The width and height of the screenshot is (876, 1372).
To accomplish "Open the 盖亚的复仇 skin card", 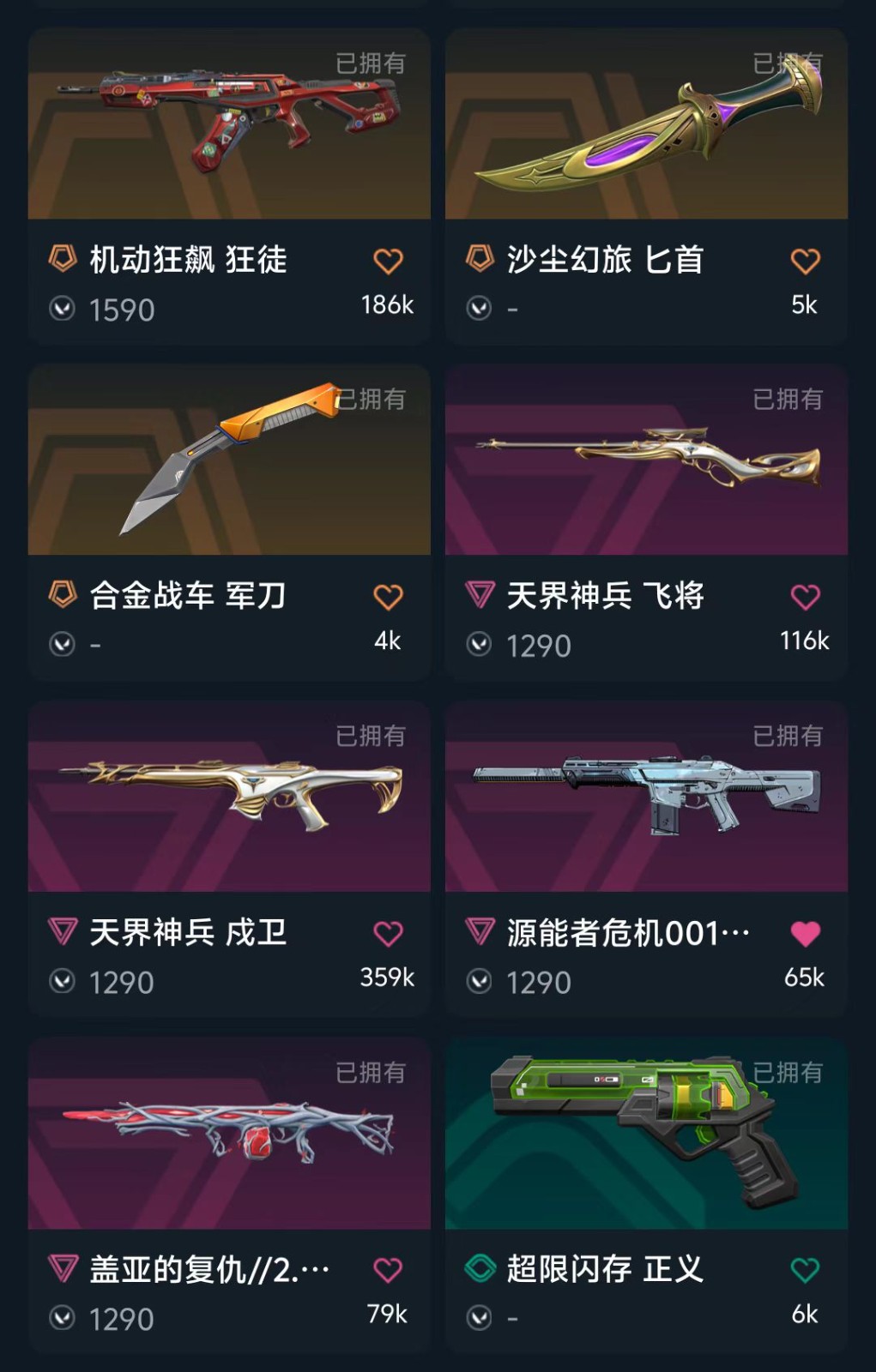I will (229, 1134).
